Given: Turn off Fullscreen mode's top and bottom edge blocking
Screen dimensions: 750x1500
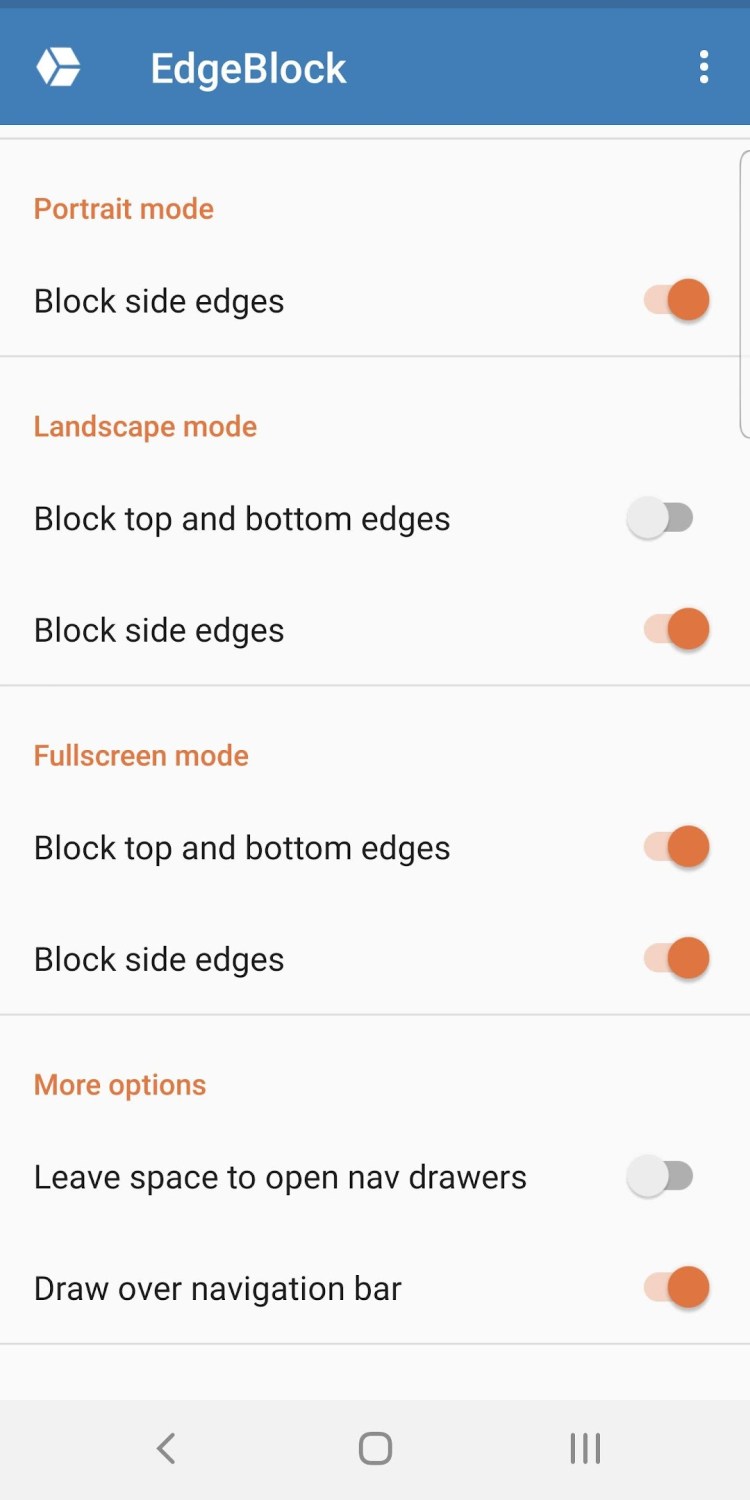Looking at the screenshot, I should tap(677, 847).
